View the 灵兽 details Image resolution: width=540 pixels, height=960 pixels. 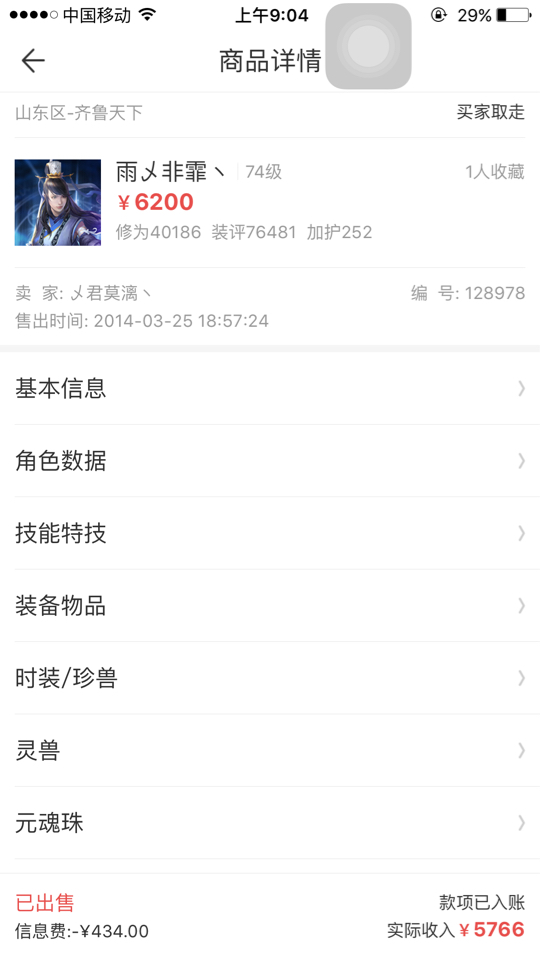pyautogui.click(x=270, y=750)
